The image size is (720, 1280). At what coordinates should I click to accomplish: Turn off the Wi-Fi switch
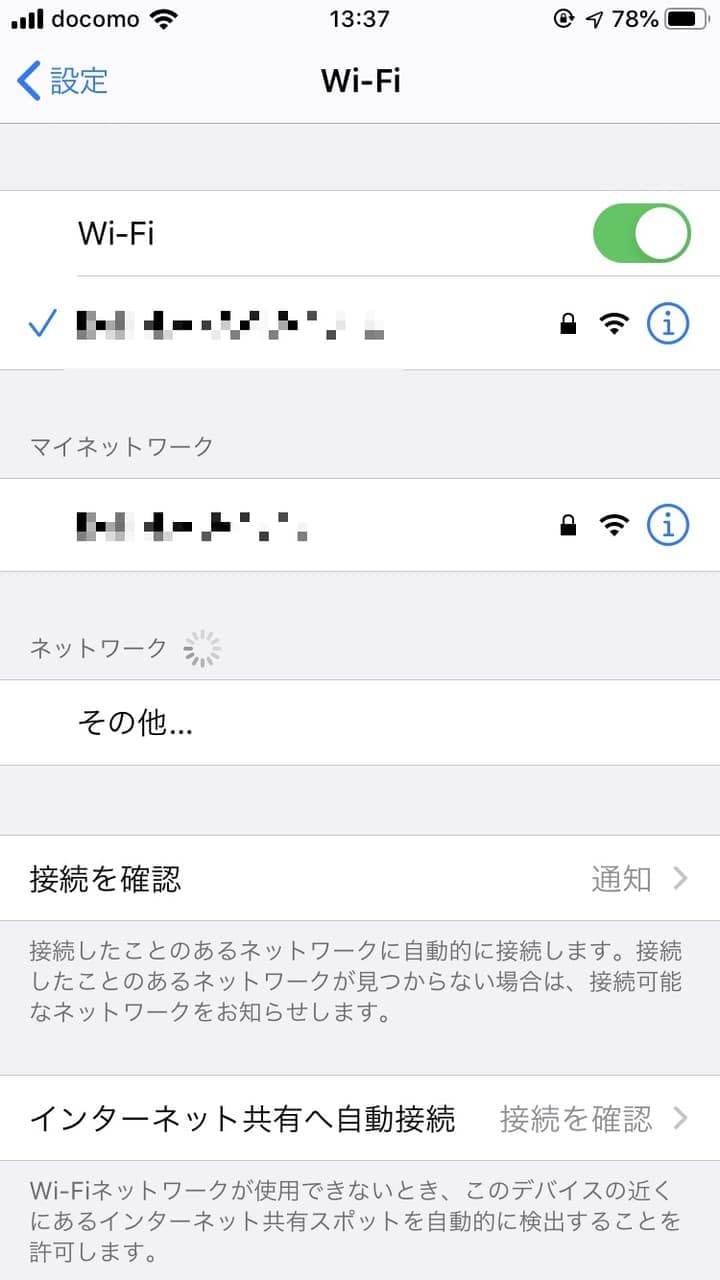[641, 233]
